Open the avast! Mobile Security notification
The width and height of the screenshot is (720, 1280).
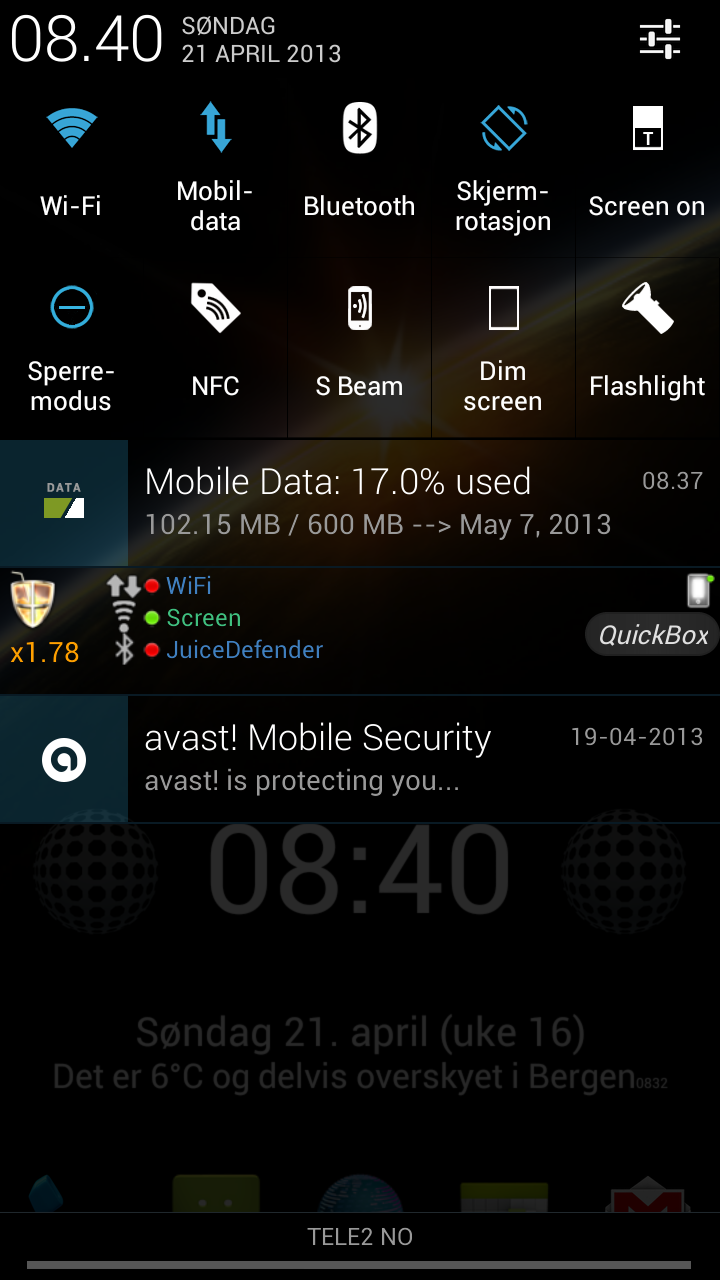360,759
